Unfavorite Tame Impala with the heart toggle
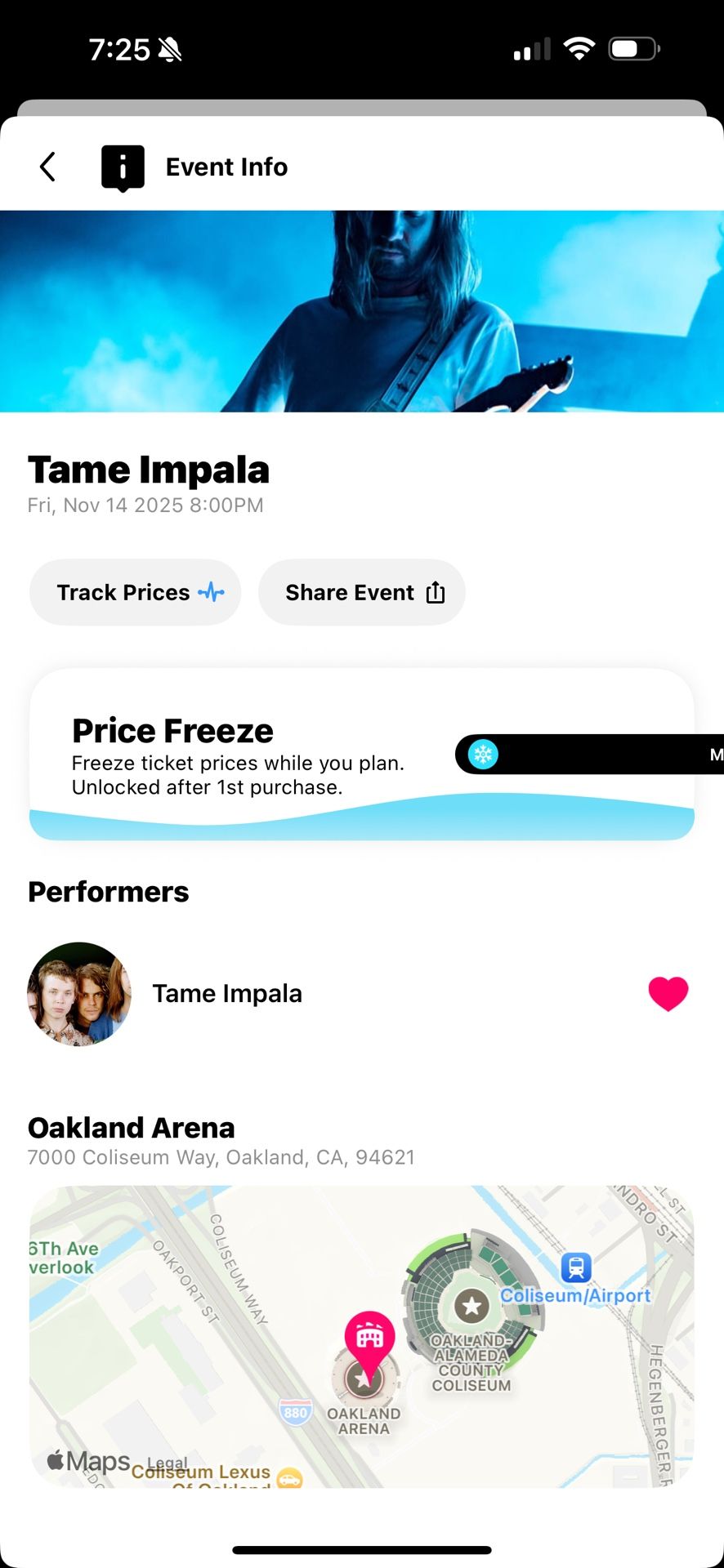This screenshot has width=724, height=1568. pos(668,993)
